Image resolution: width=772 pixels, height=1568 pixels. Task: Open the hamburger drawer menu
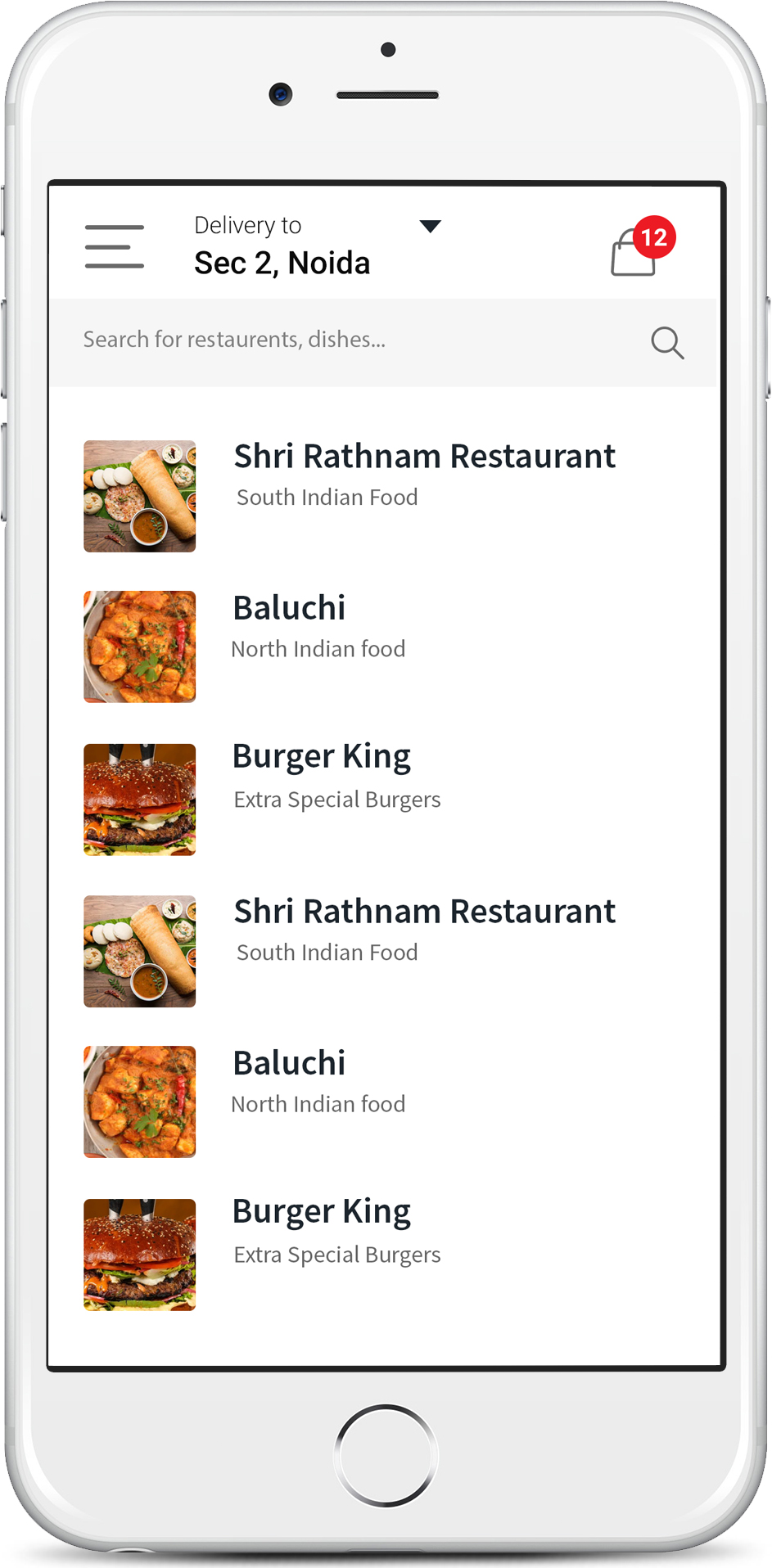coord(114,246)
